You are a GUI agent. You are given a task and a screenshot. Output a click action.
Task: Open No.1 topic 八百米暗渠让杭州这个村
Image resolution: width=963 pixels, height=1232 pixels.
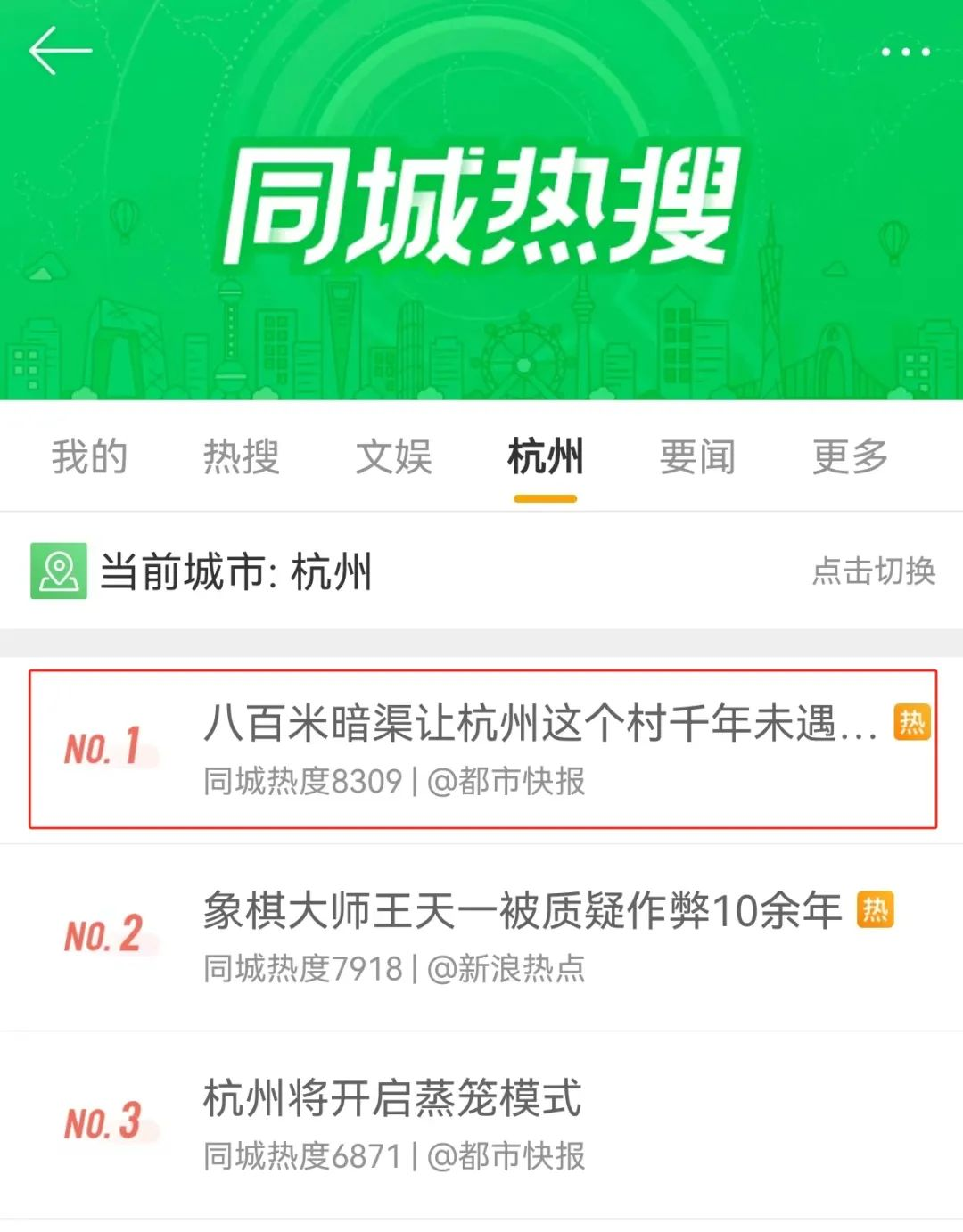(x=539, y=724)
